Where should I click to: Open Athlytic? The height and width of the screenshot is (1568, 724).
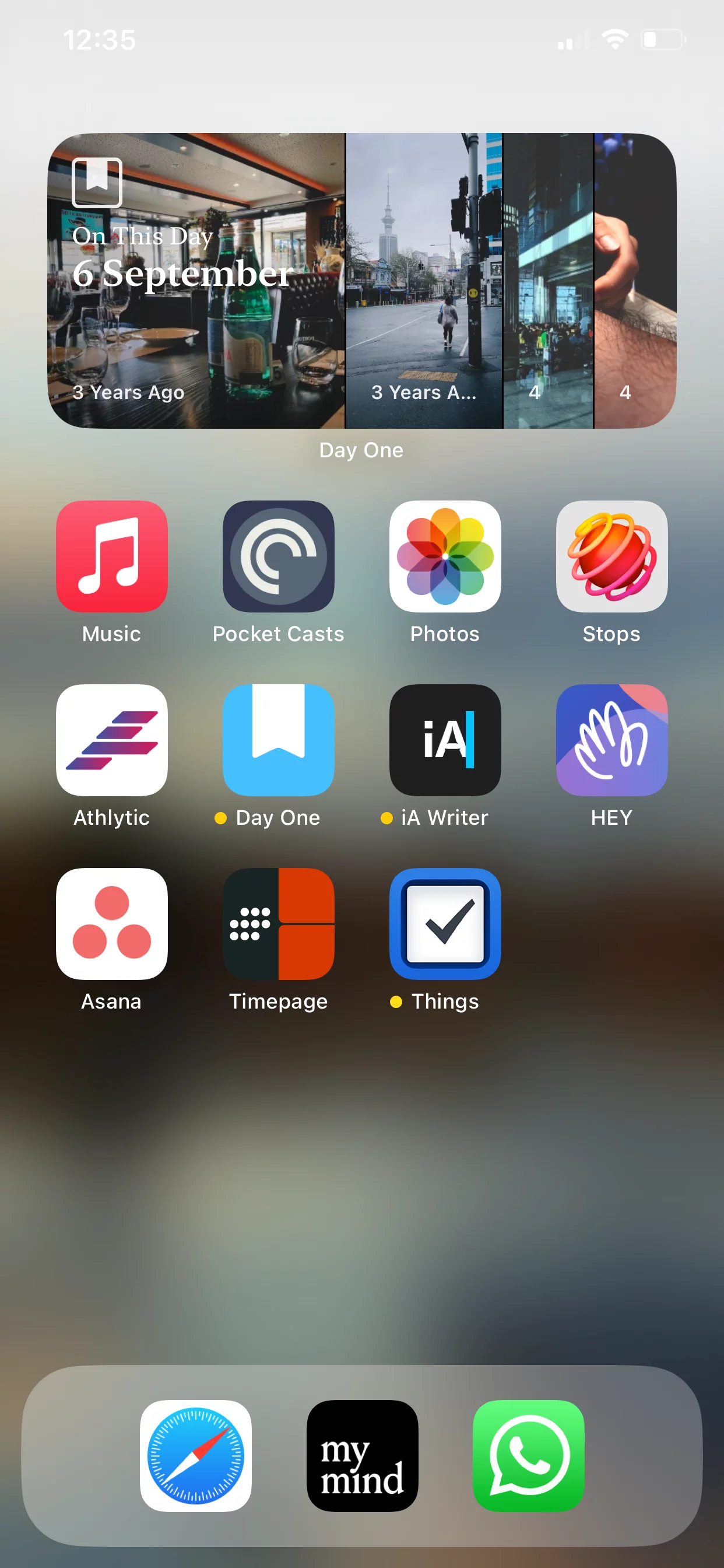112,740
